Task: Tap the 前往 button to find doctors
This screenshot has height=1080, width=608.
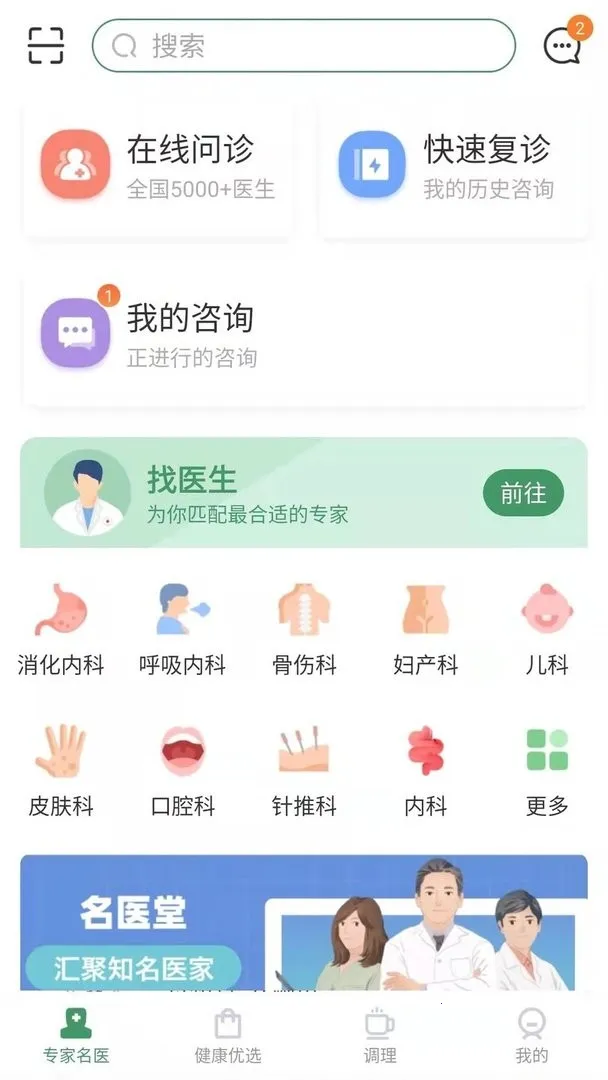Action: click(523, 493)
